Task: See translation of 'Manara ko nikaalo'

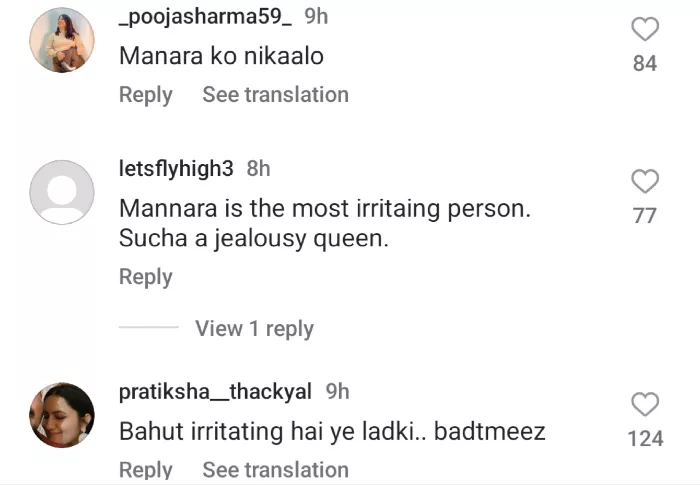Action: [275, 95]
